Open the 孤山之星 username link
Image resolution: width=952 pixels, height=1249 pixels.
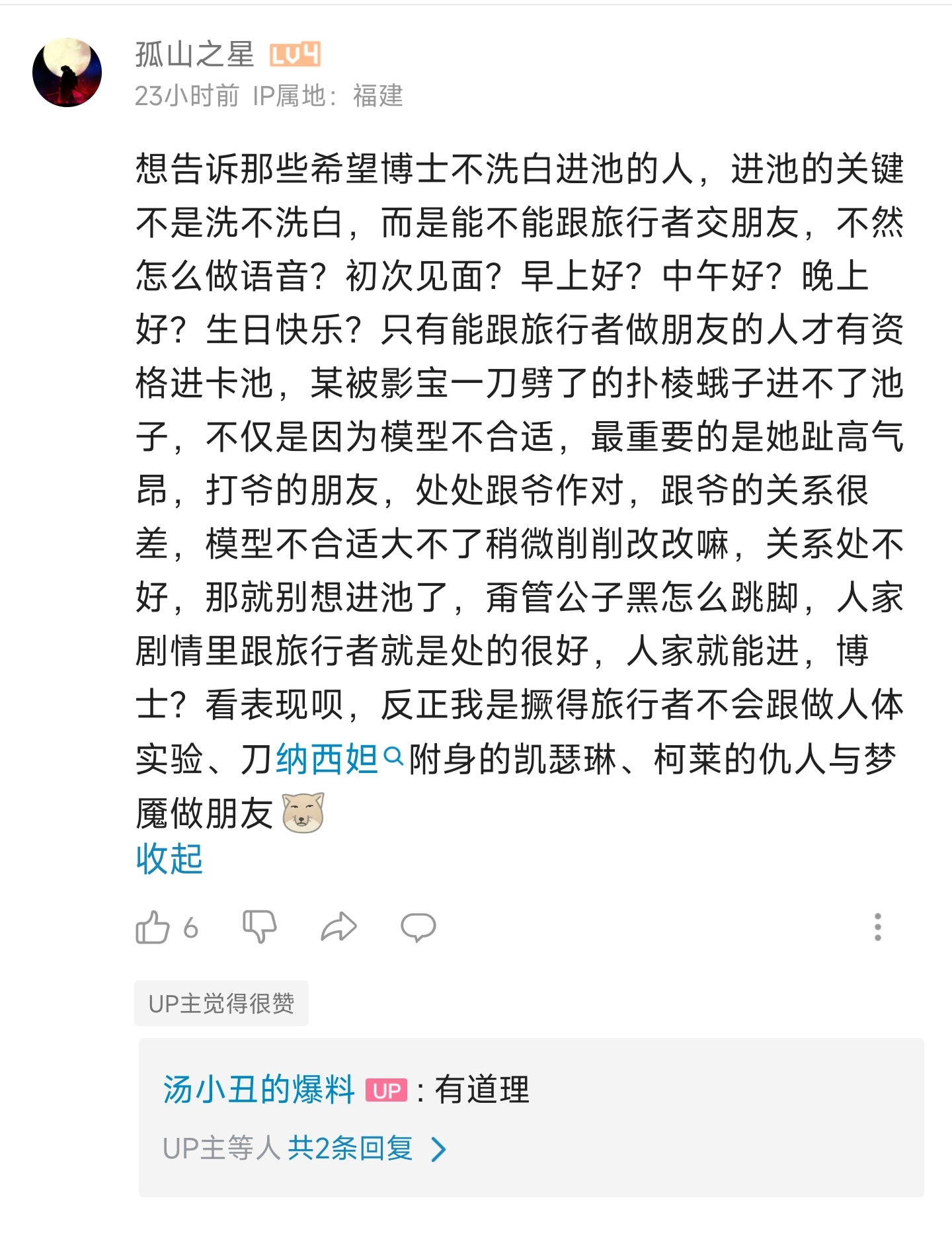[194, 54]
